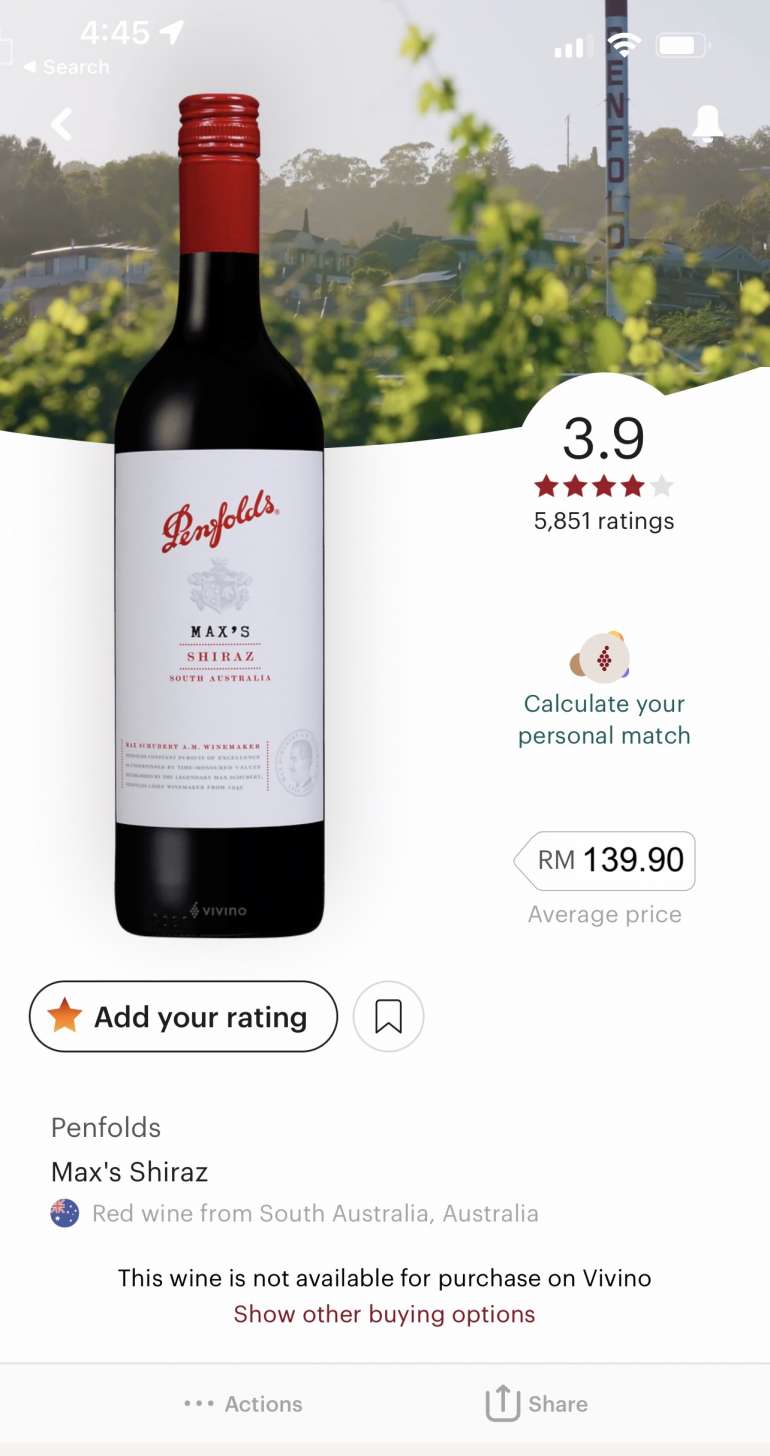Tap the 3.9 average score
The image size is (770, 1456).
coord(603,437)
